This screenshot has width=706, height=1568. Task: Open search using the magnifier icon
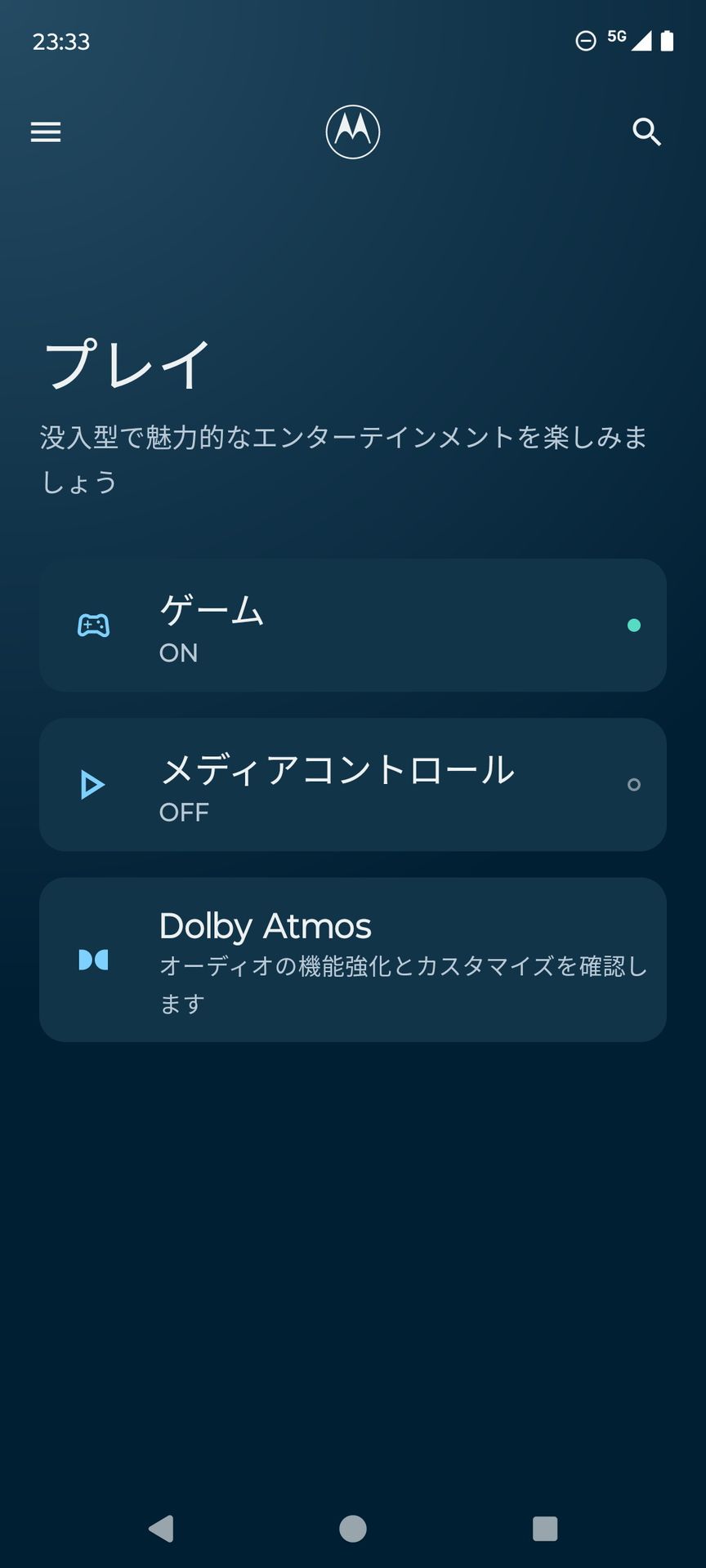646,132
